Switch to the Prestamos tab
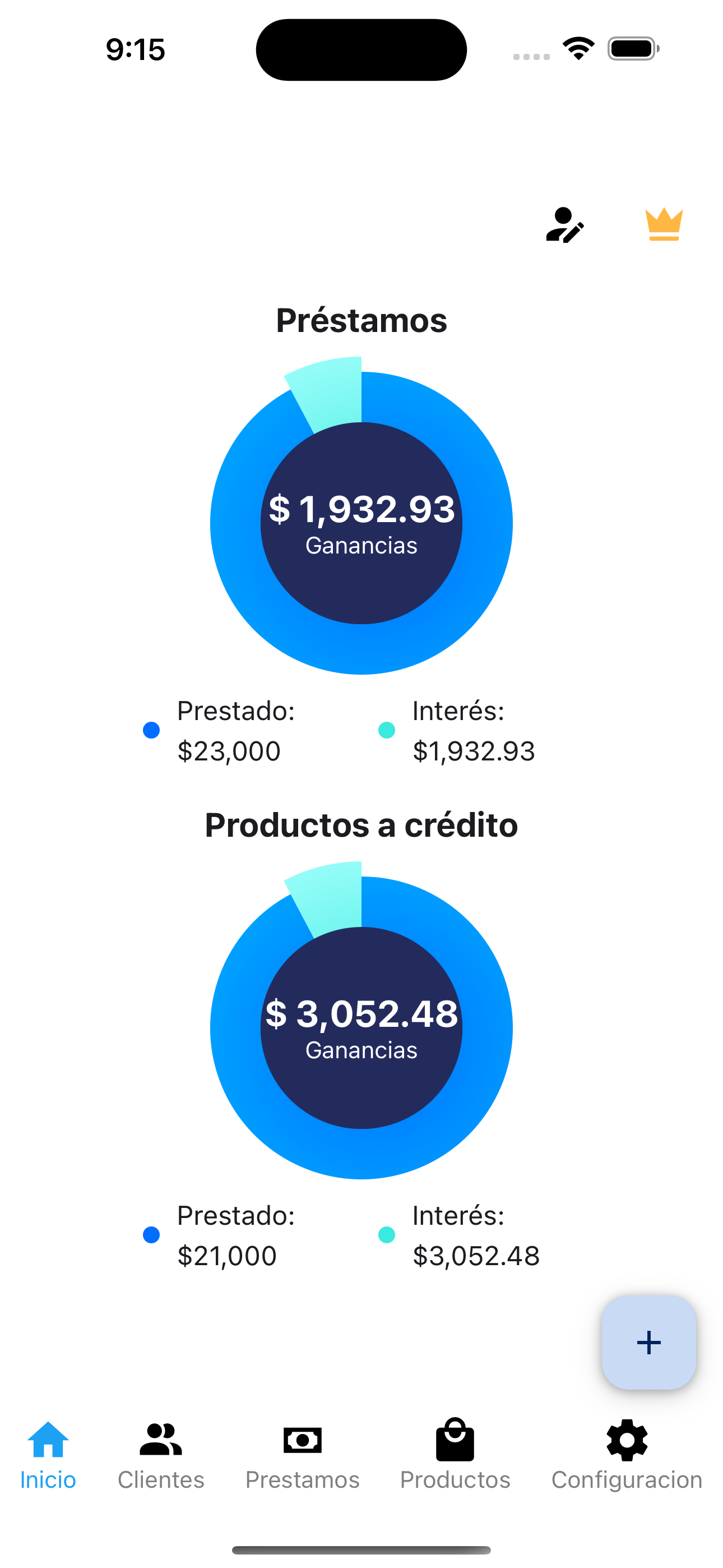The height and width of the screenshot is (1568, 723). [303, 1479]
